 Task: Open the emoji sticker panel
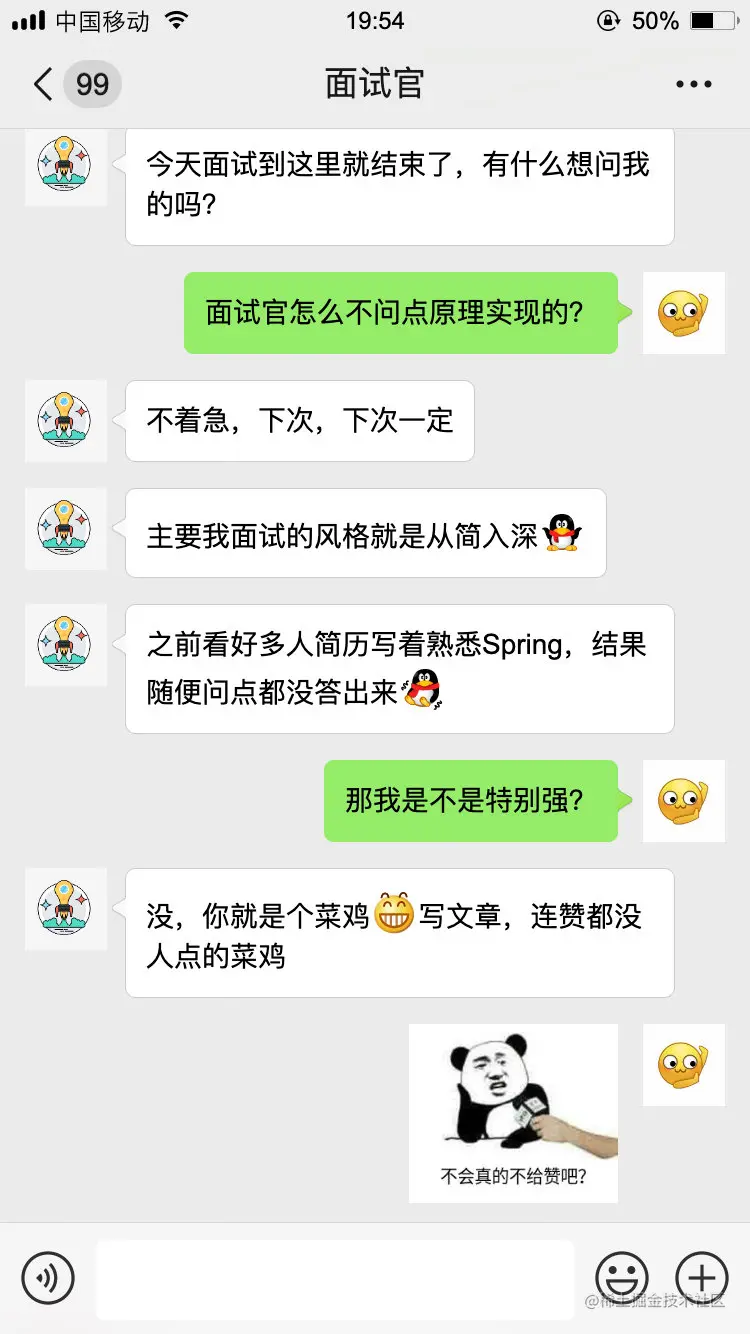tap(622, 1277)
